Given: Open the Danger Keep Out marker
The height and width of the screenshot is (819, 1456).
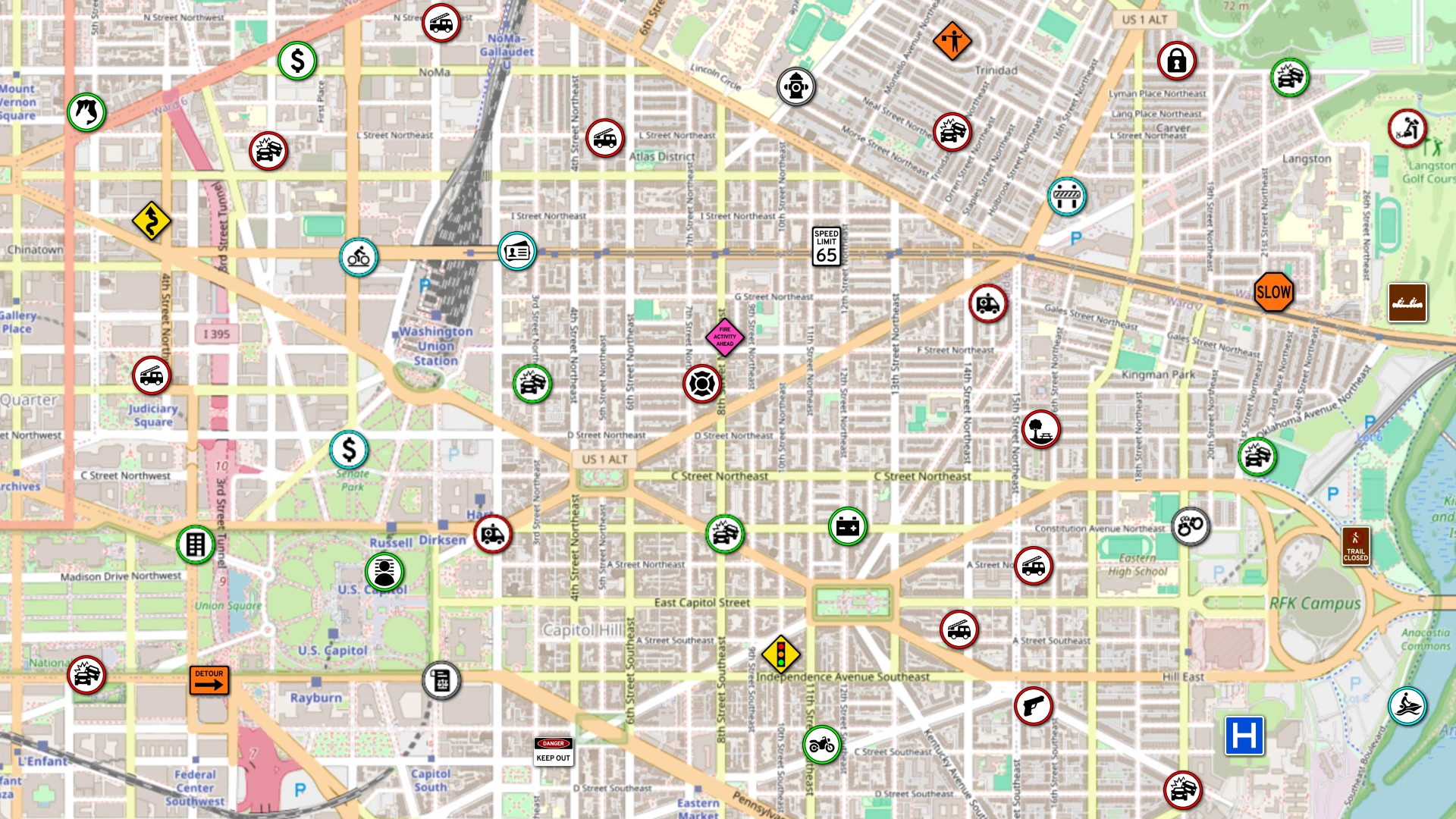Looking at the screenshot, I should (x=553, y=751).
